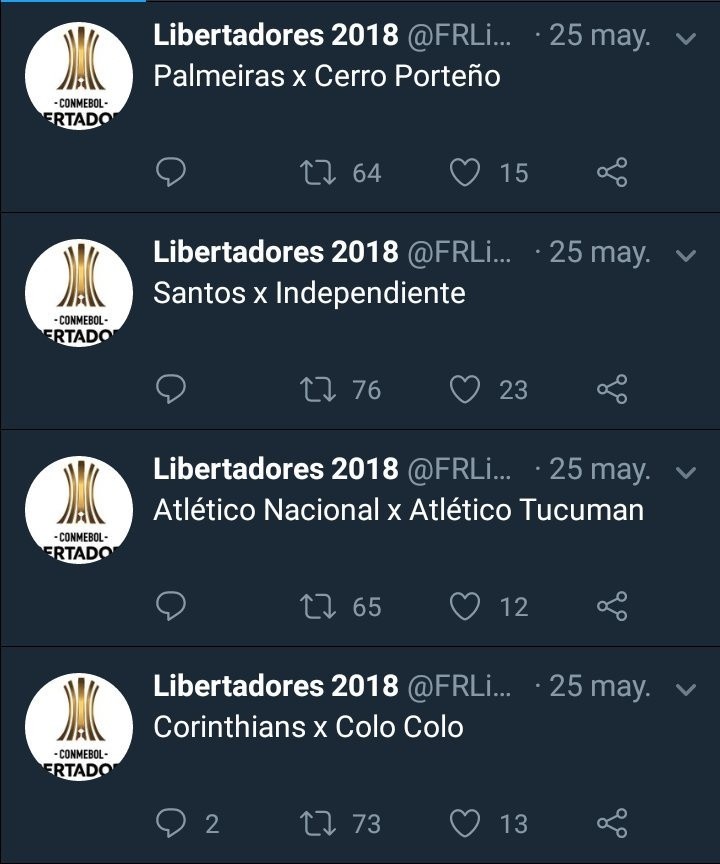Like the Santos x Independiente tweet
The height and width of the screenshot is (864, 720).
[464, 389]
